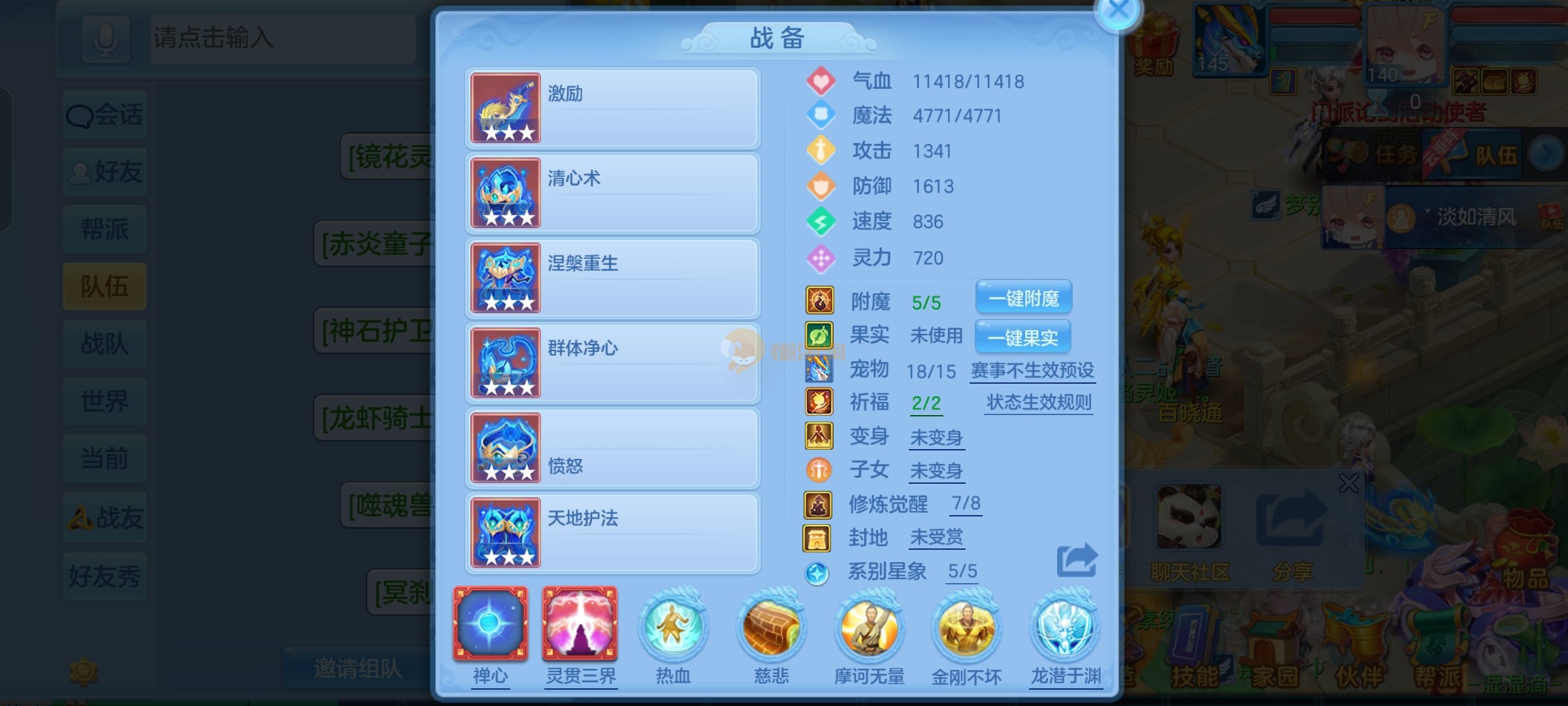Open the 涅槃重生 skill row
Viewport: 1568px width, 706px height.
(613, 278)
